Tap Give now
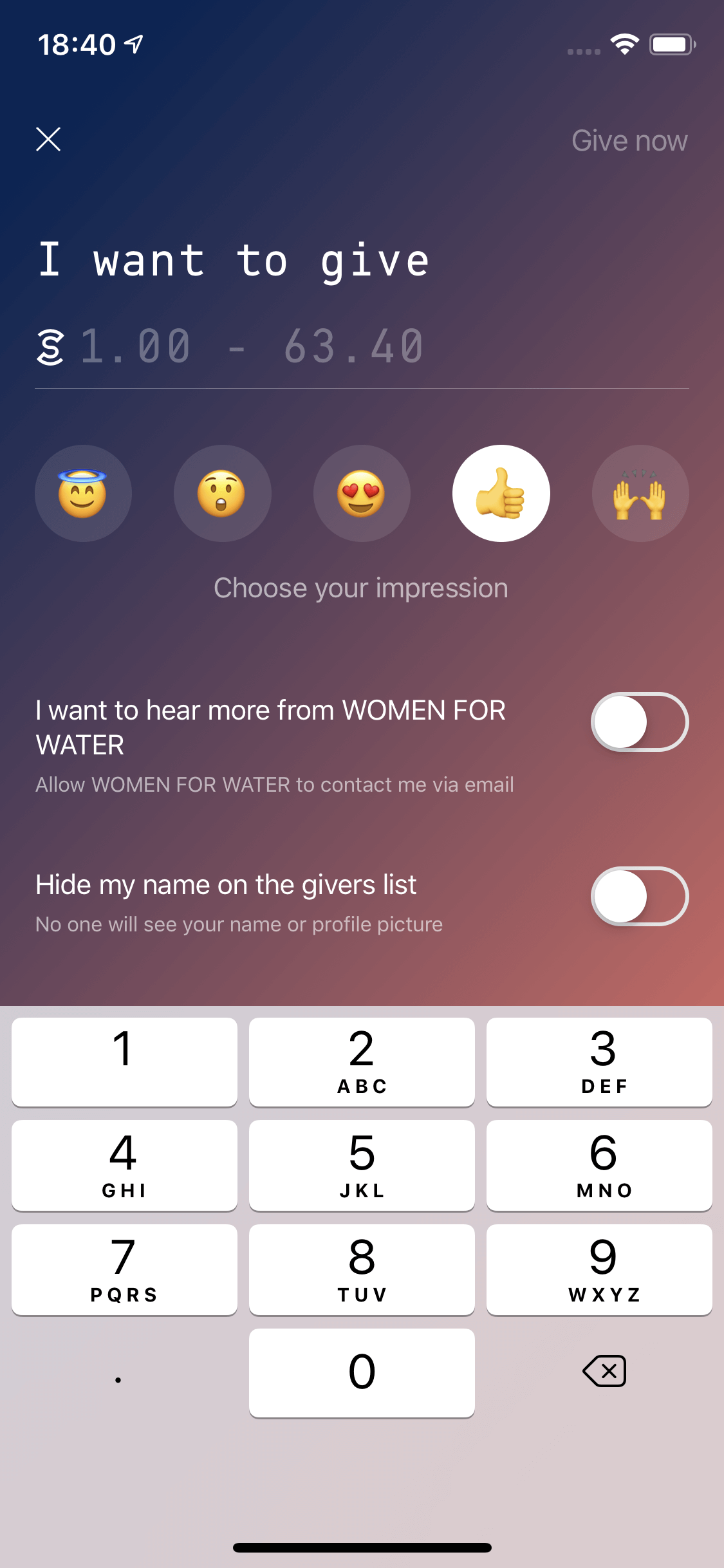Viewport: 724px width, 1568px height. coord(629,140)
